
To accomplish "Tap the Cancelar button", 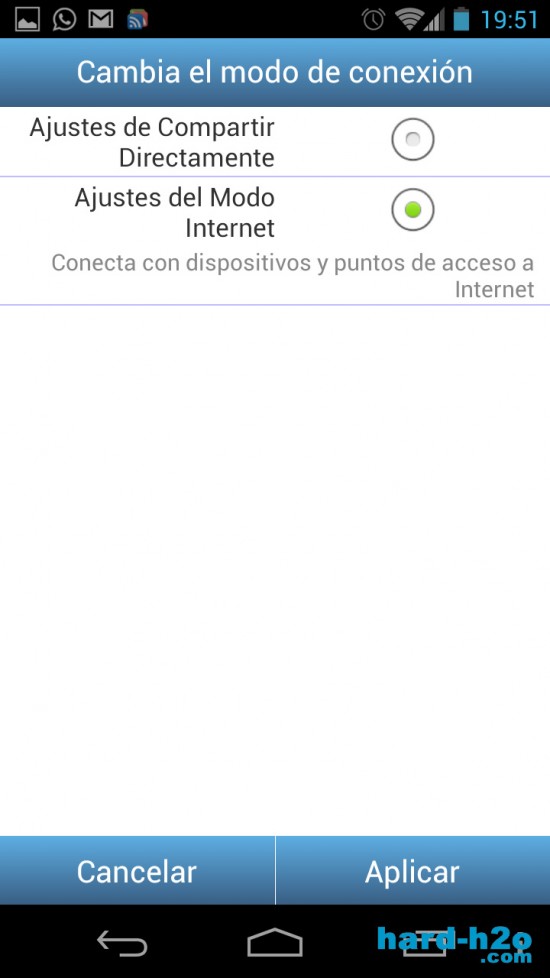I will 137,871.
